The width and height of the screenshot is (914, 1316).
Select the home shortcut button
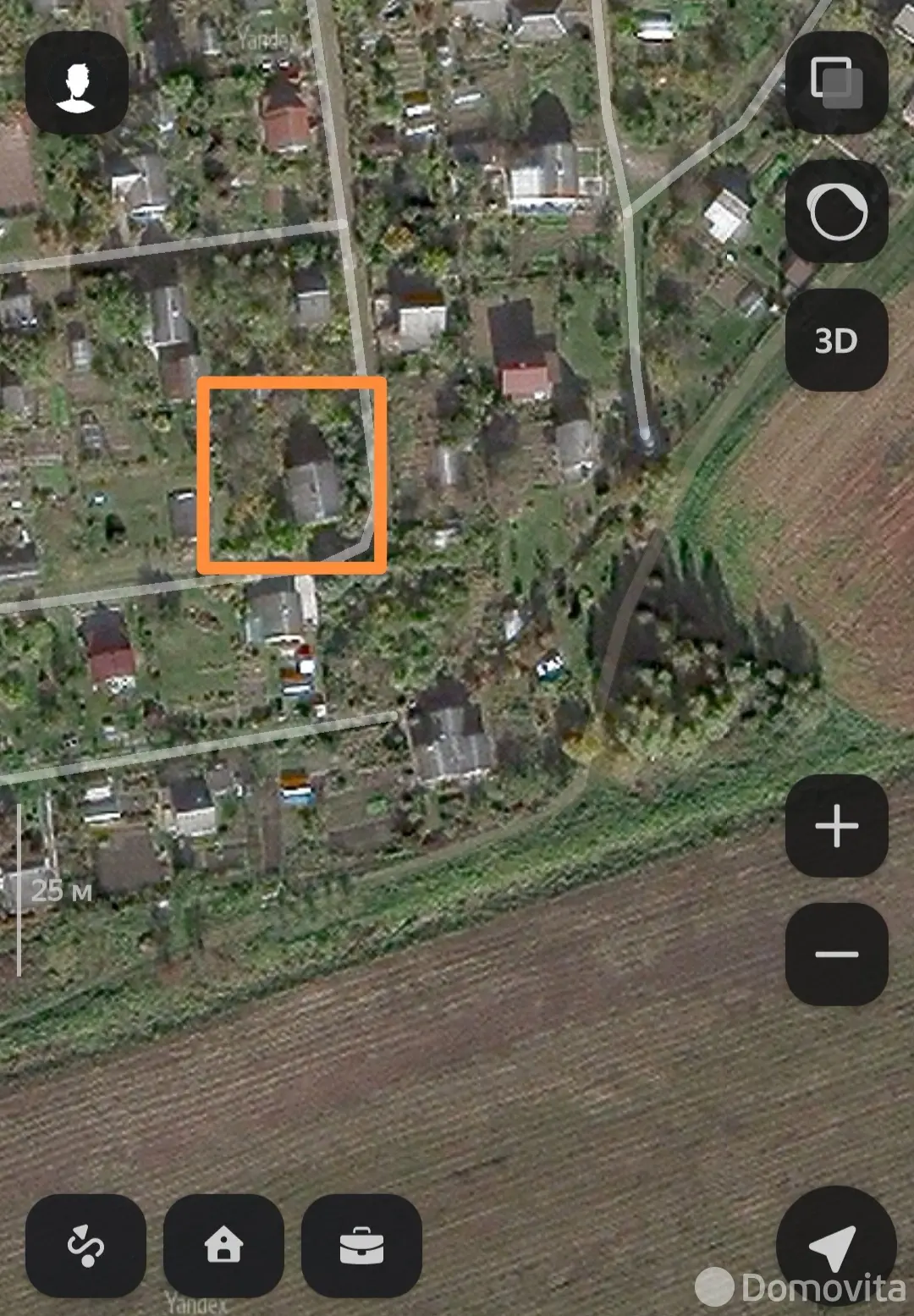(x=223, y=1246)
